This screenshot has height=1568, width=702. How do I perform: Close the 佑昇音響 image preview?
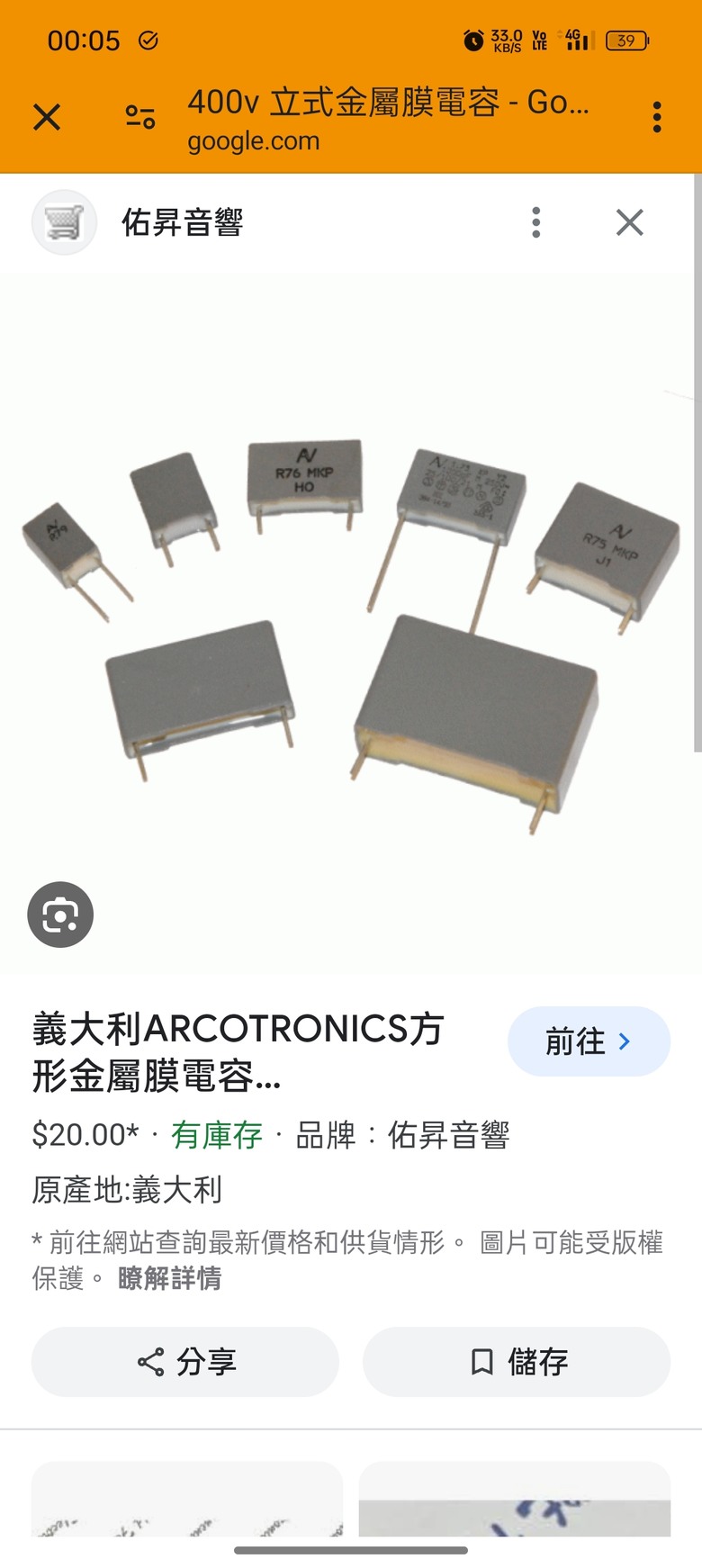[630, 222]
